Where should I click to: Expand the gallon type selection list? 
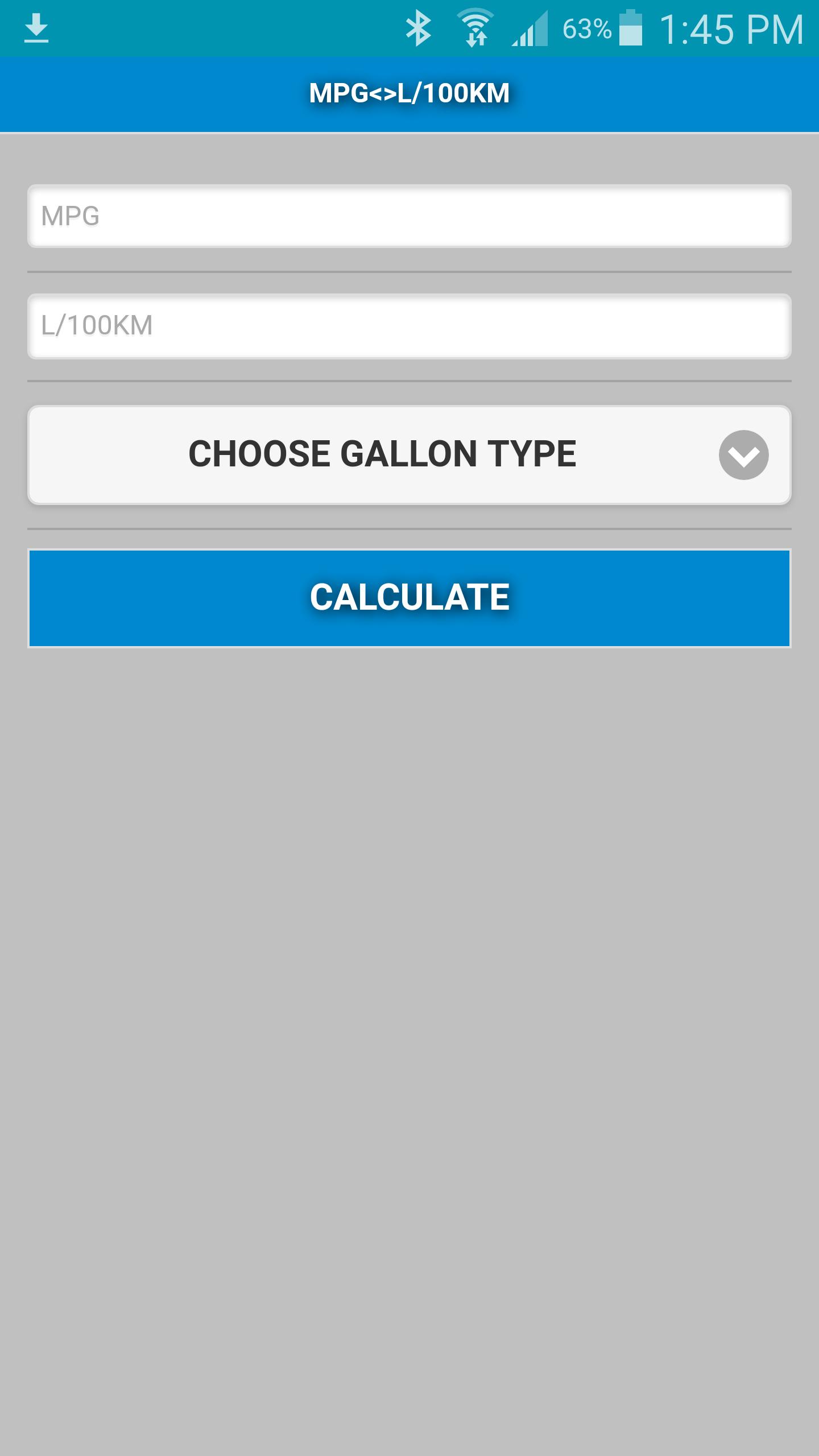tap(409, 454)
